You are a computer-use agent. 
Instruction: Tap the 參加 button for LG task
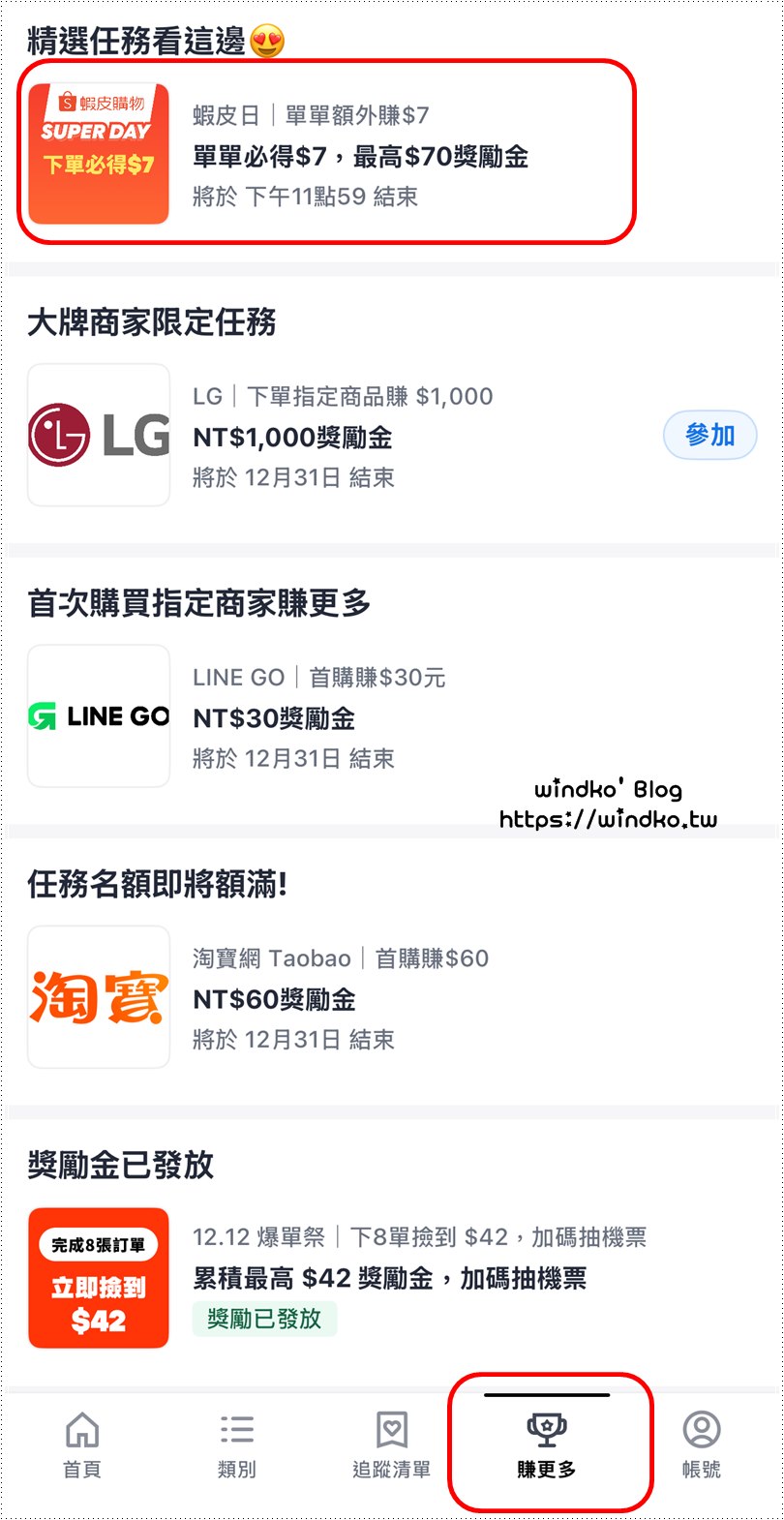pyautogui.click(x=709, y=436)
